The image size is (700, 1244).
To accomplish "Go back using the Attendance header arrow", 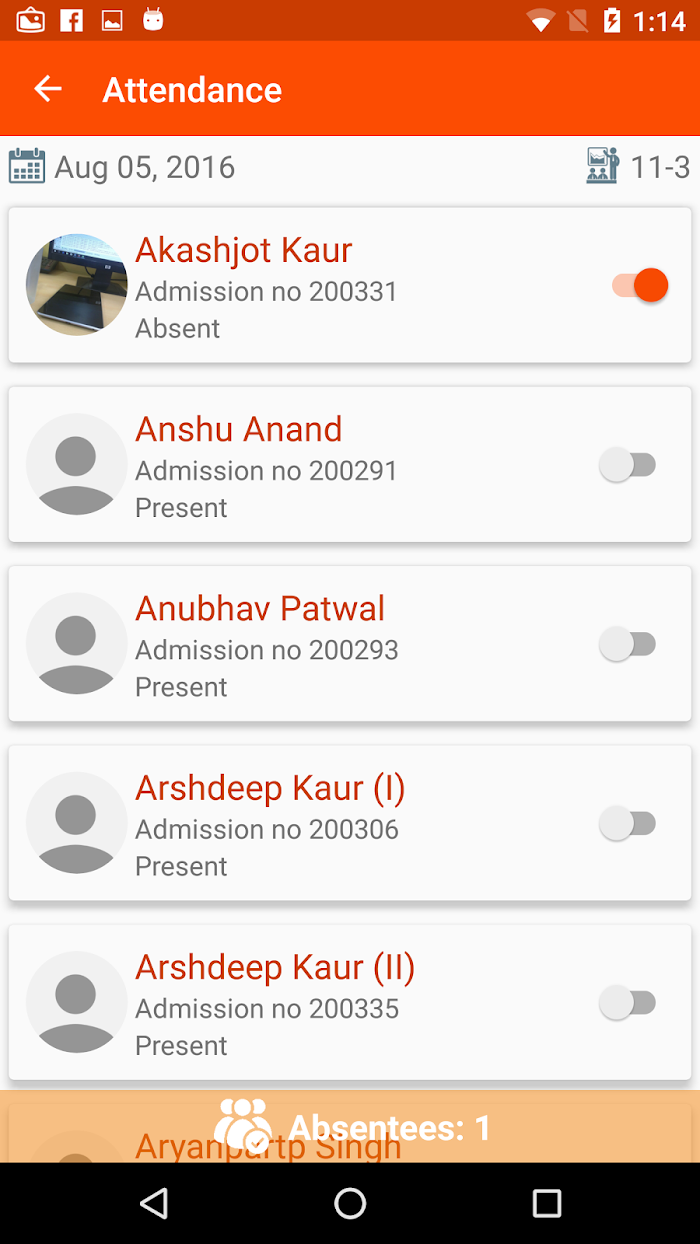I will (x=48, y=89).
